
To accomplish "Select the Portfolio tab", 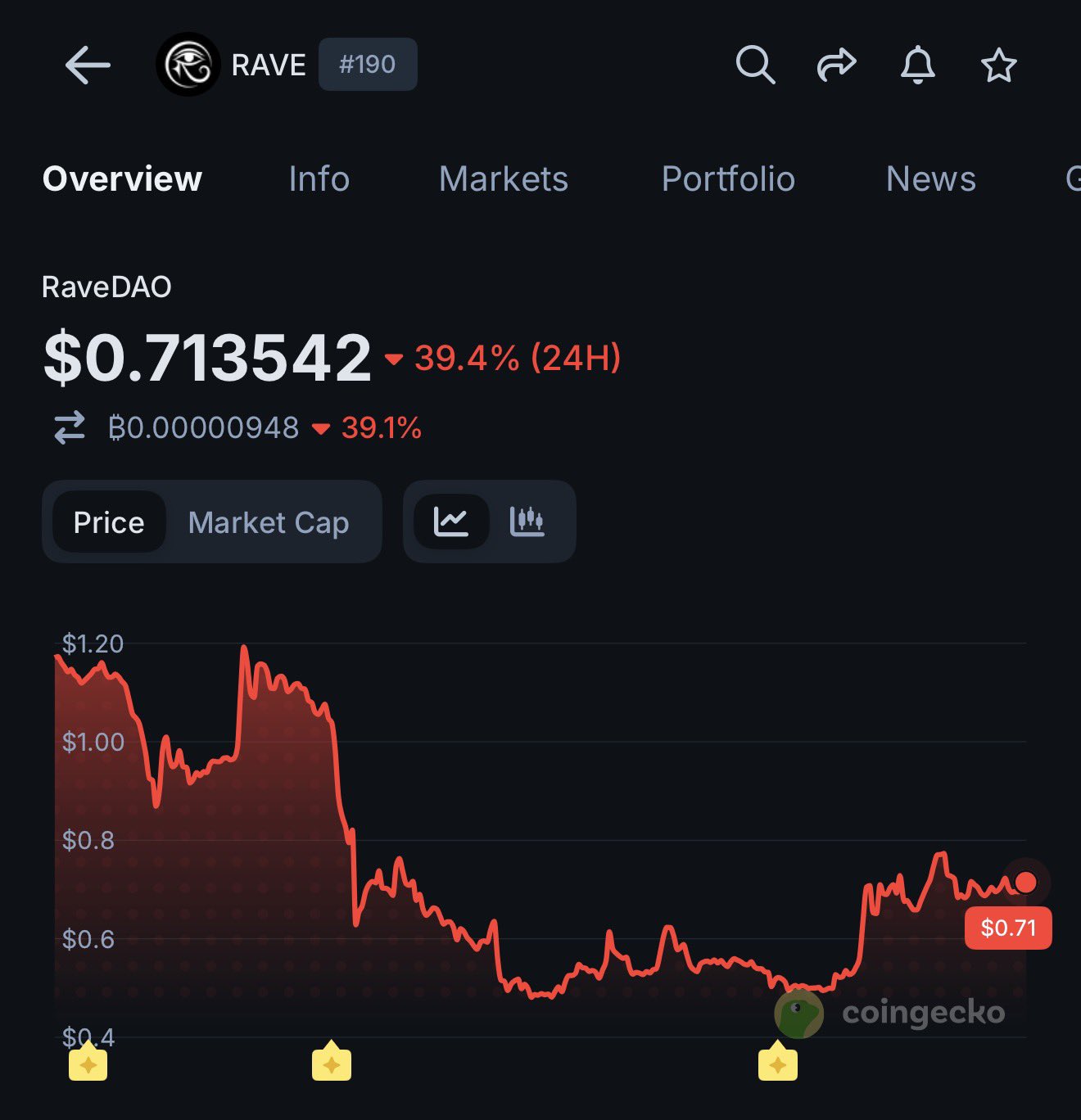I will (728, 178).
